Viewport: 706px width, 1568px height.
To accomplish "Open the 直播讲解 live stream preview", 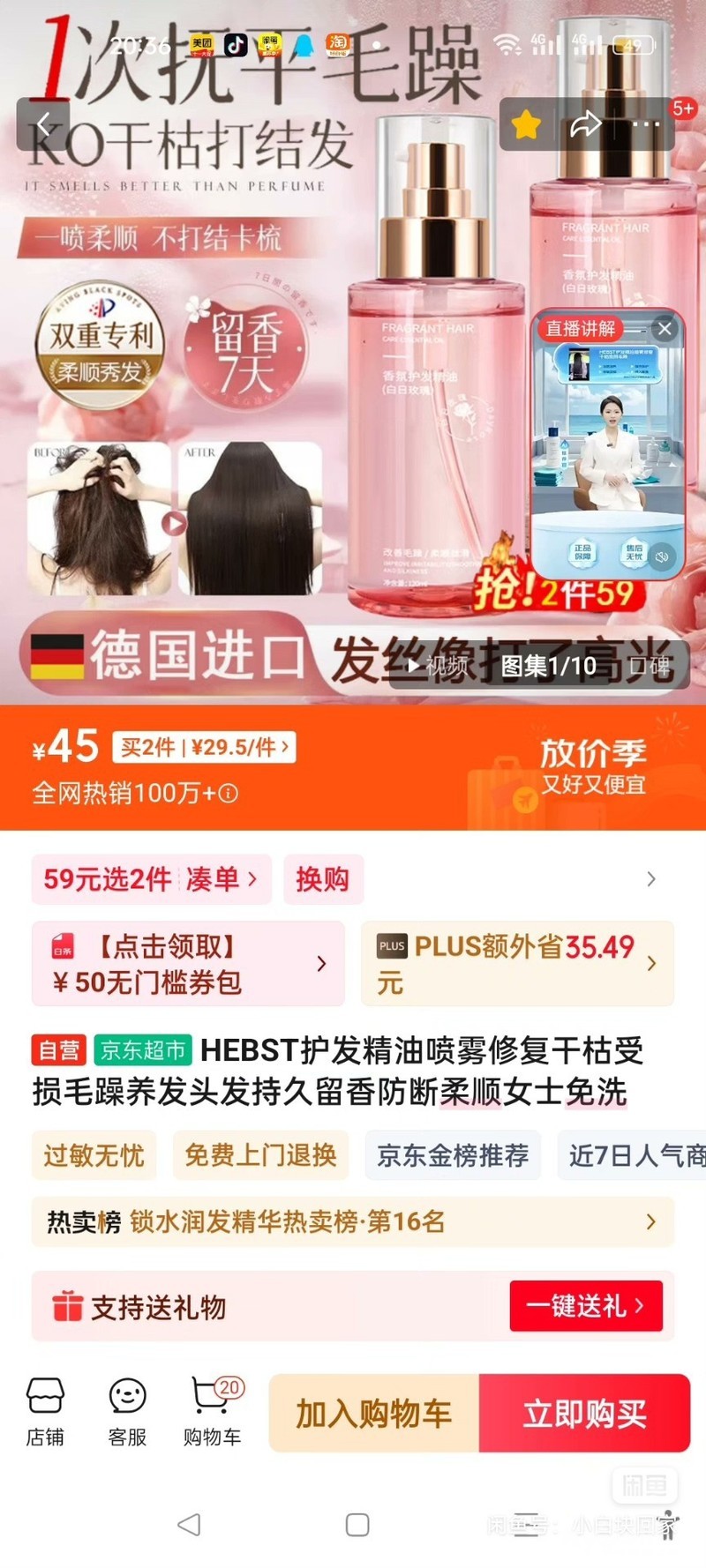I will tap(608, 445).
